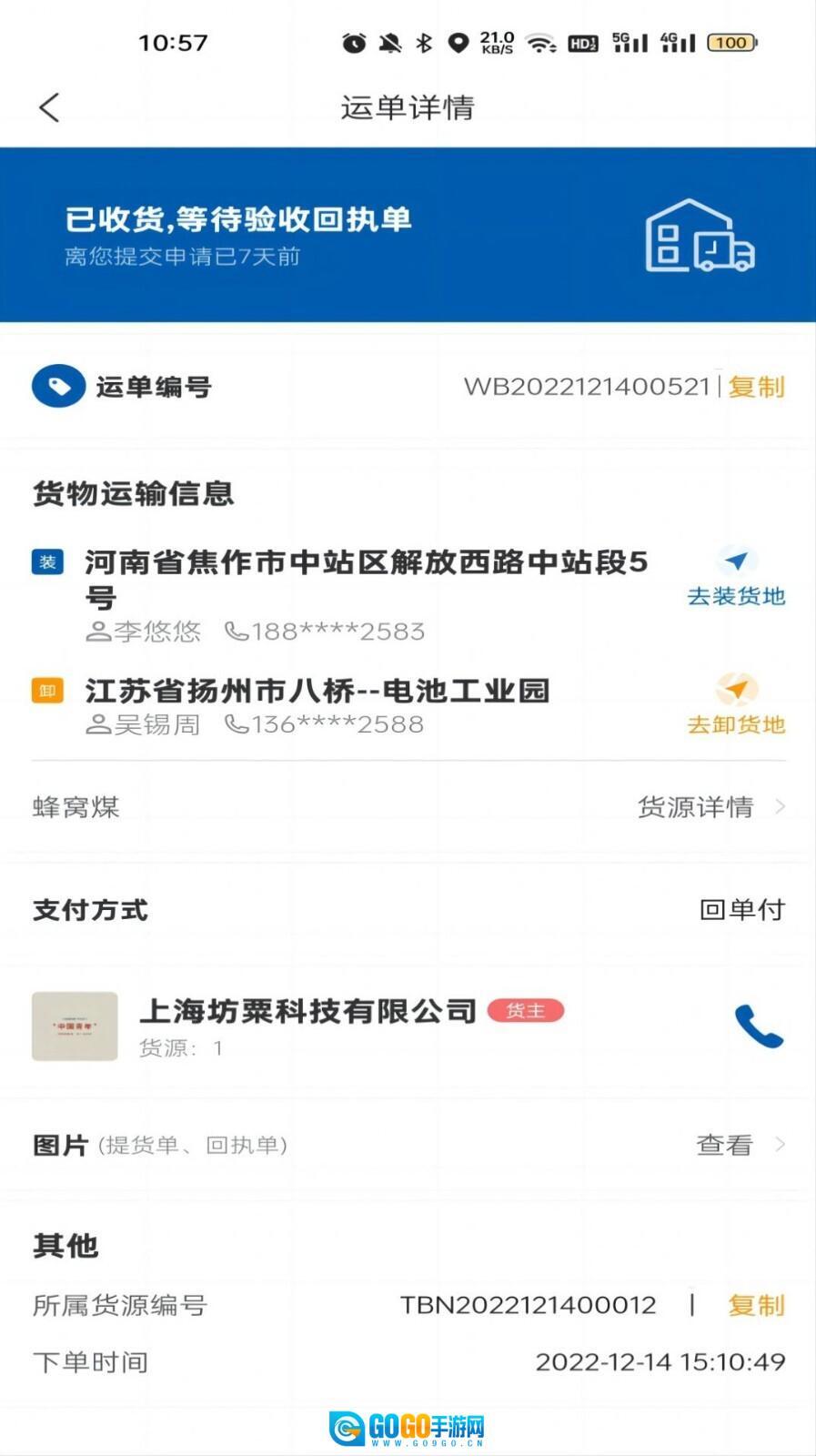Viewport: 816px width, 1456px height.
Task: Open the 上海坊粟科技有限公司 company avatar
Action: 75,1026
